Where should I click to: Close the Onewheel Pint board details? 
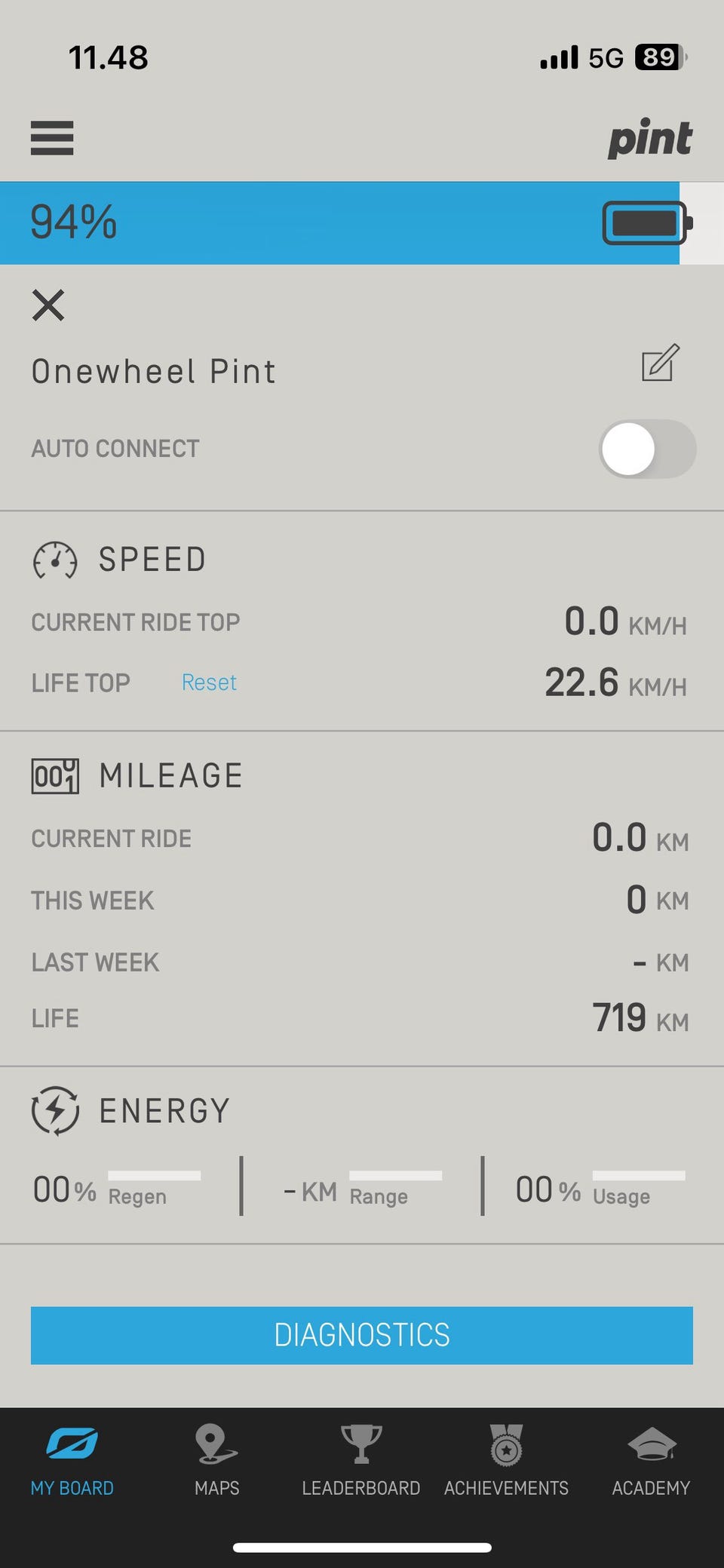(x=48, y=305)
